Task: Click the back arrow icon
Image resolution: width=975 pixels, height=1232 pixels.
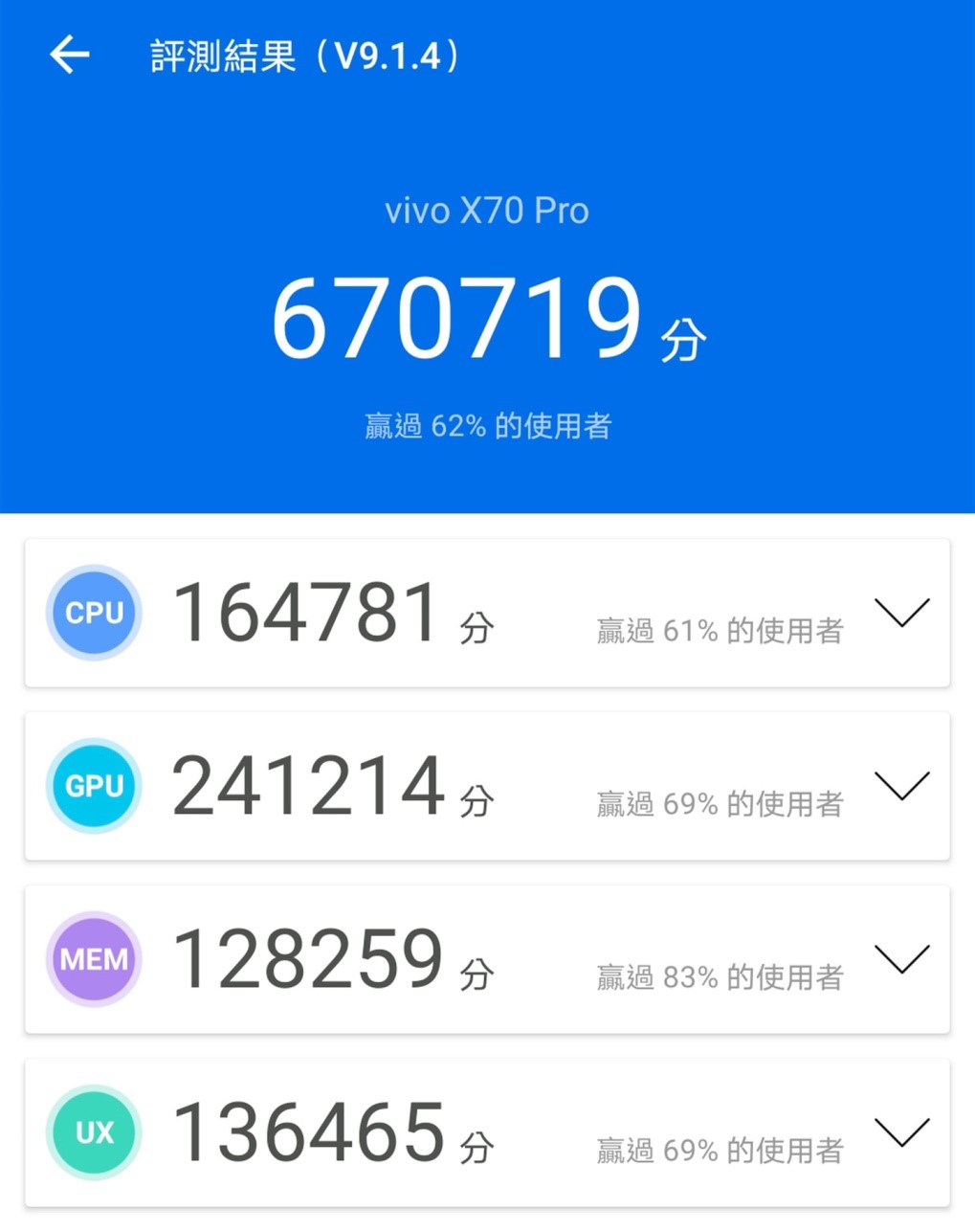Action: [69, 55]
